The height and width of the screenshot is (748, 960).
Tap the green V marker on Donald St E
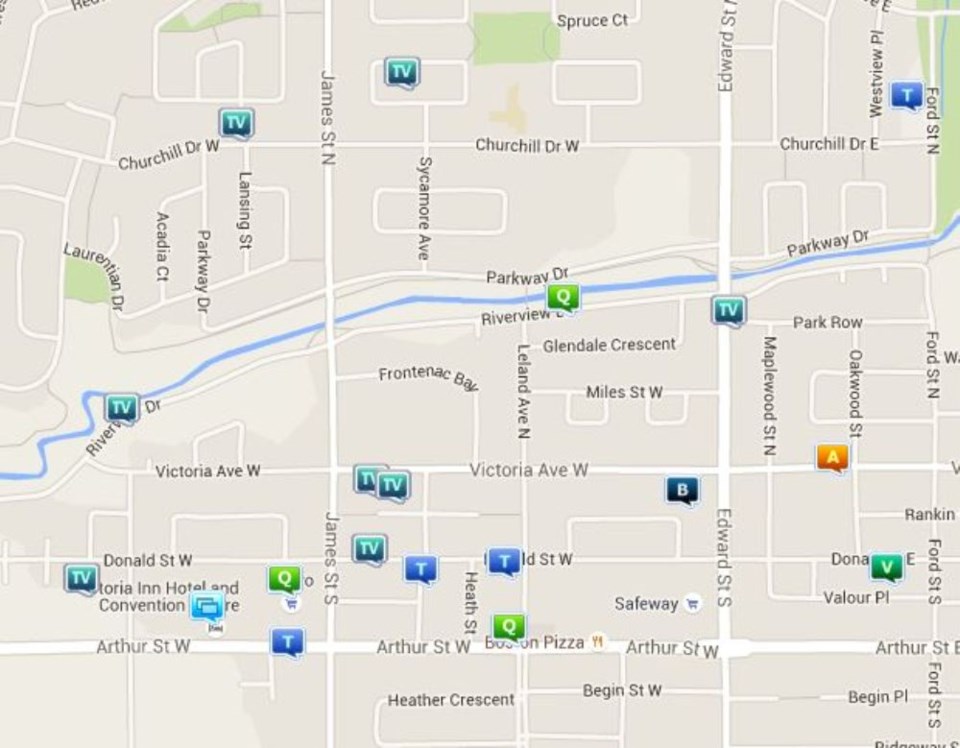coord(885,567)
